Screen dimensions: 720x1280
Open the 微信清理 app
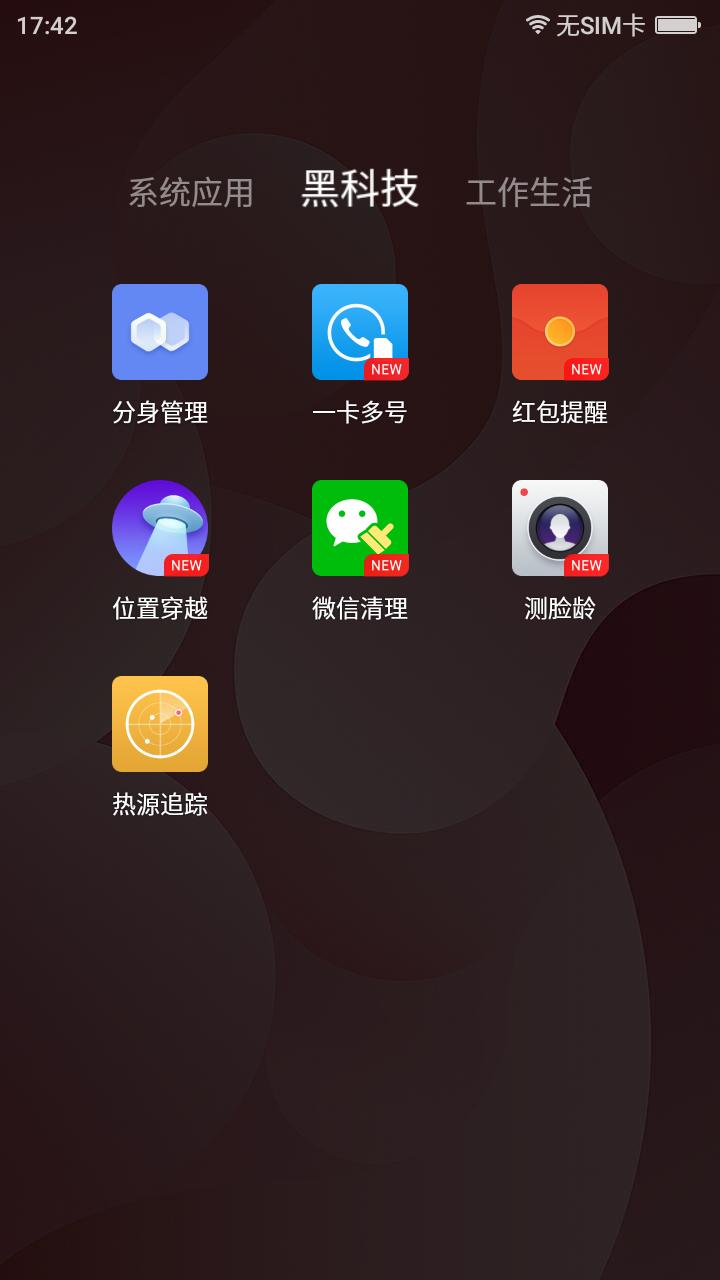tap(360, 528)
